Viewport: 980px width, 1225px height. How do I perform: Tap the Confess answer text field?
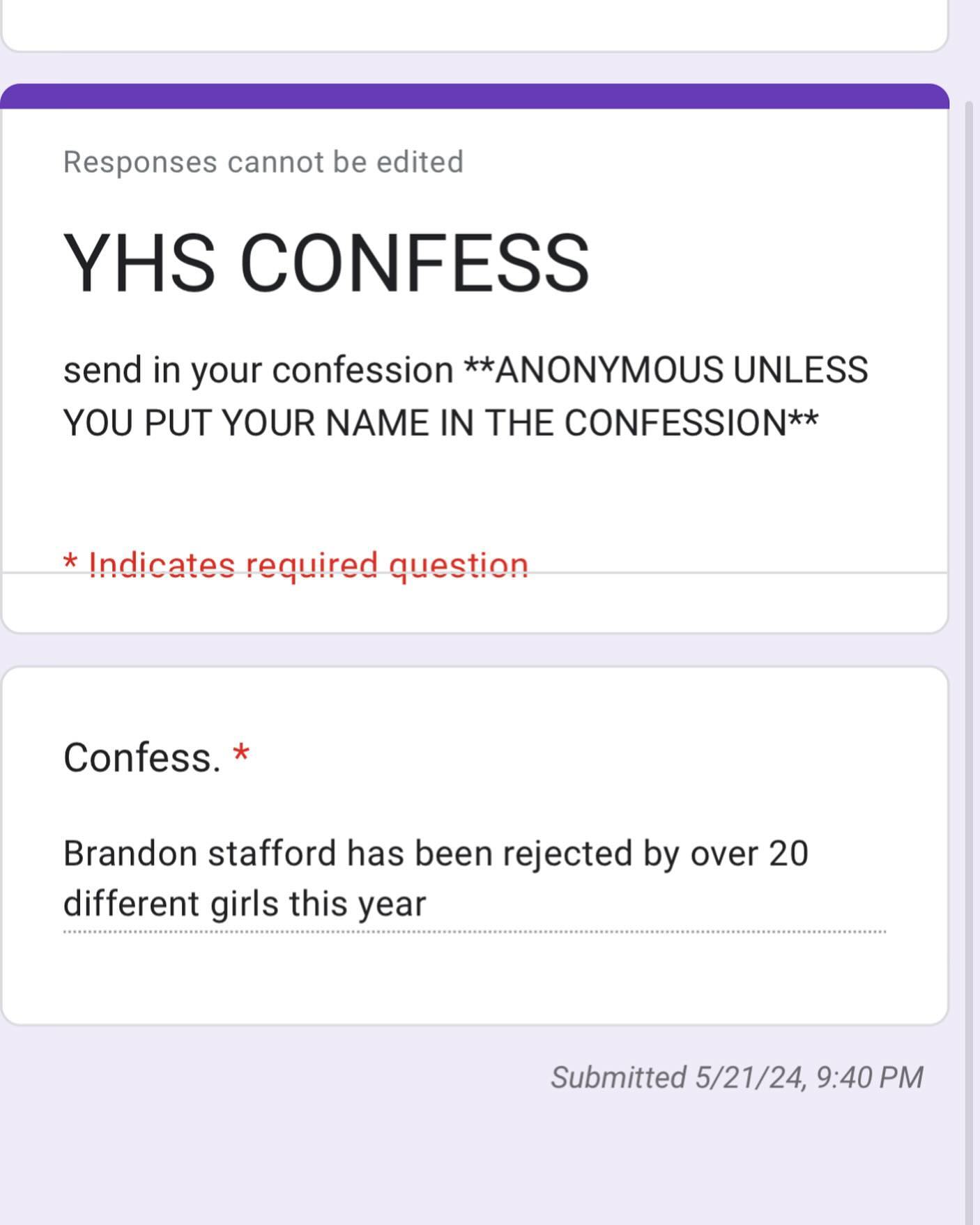474,878
